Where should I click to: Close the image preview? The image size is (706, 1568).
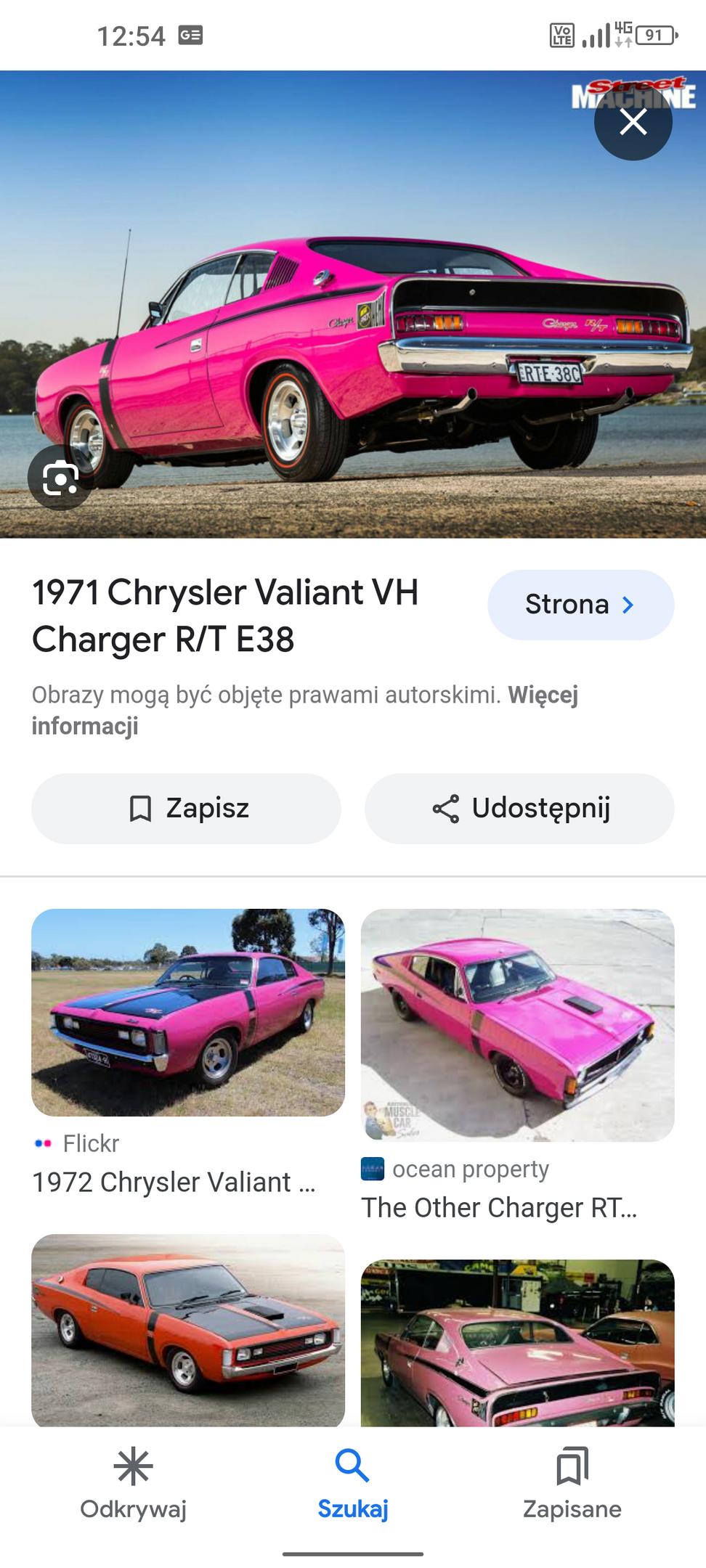pos(633,122)
